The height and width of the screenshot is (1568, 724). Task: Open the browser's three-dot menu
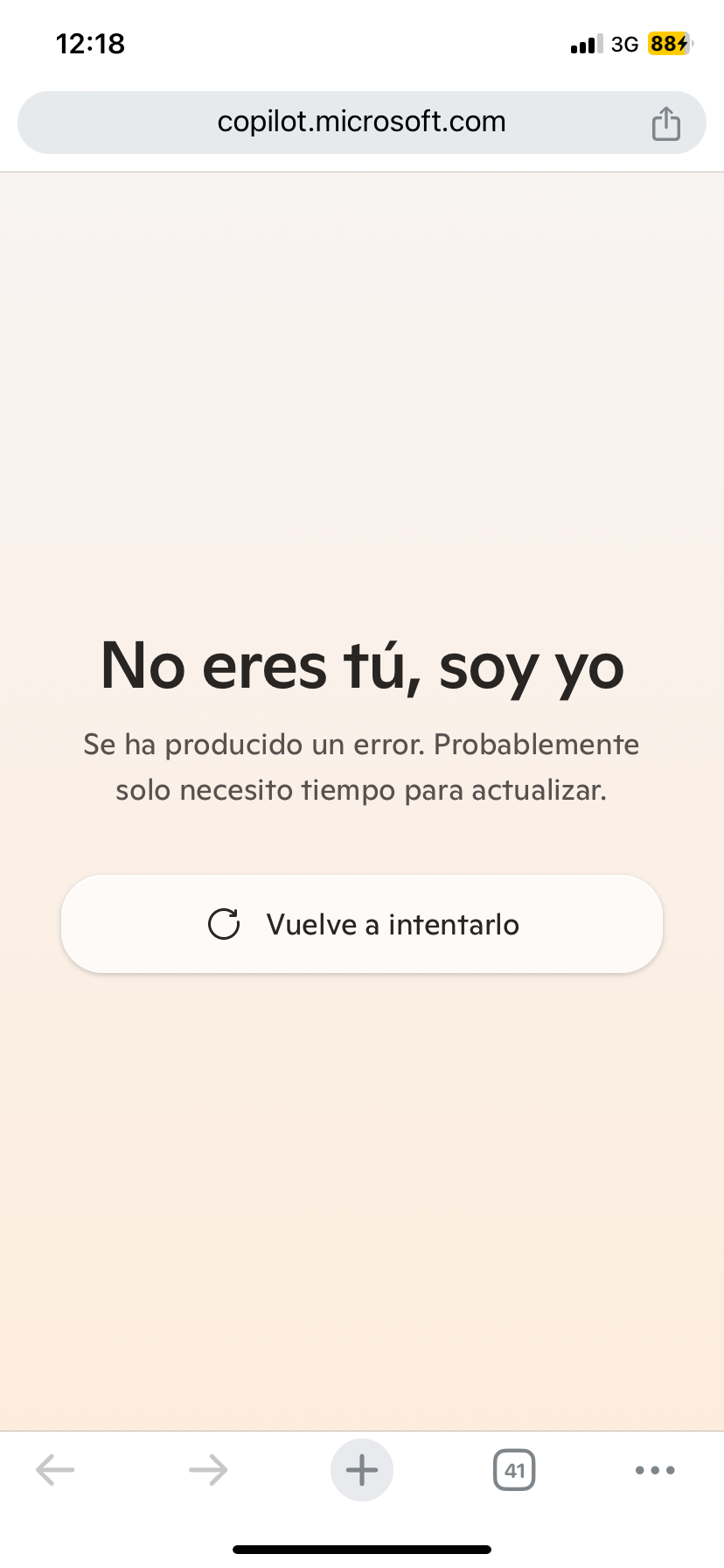(655, 1470)
